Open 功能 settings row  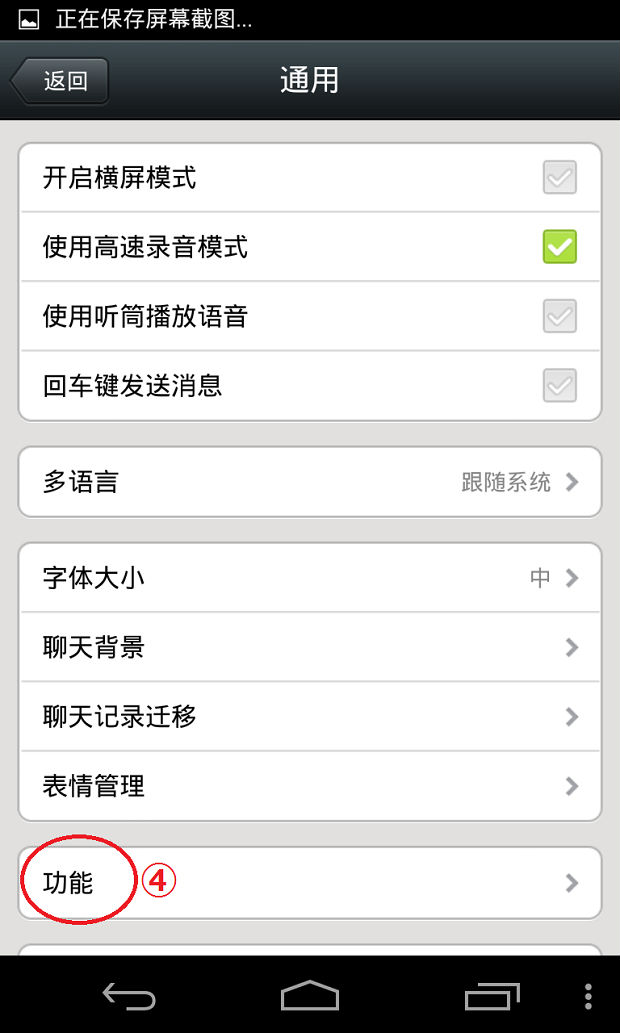click(310, 883)
